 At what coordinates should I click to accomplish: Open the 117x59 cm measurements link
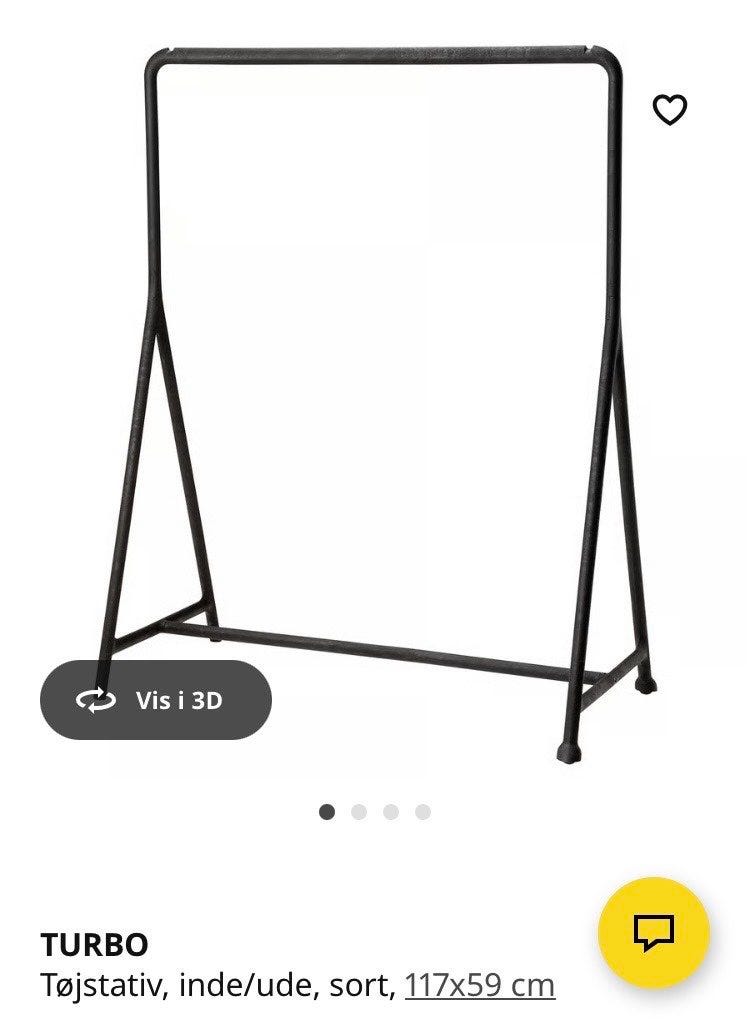479,985
